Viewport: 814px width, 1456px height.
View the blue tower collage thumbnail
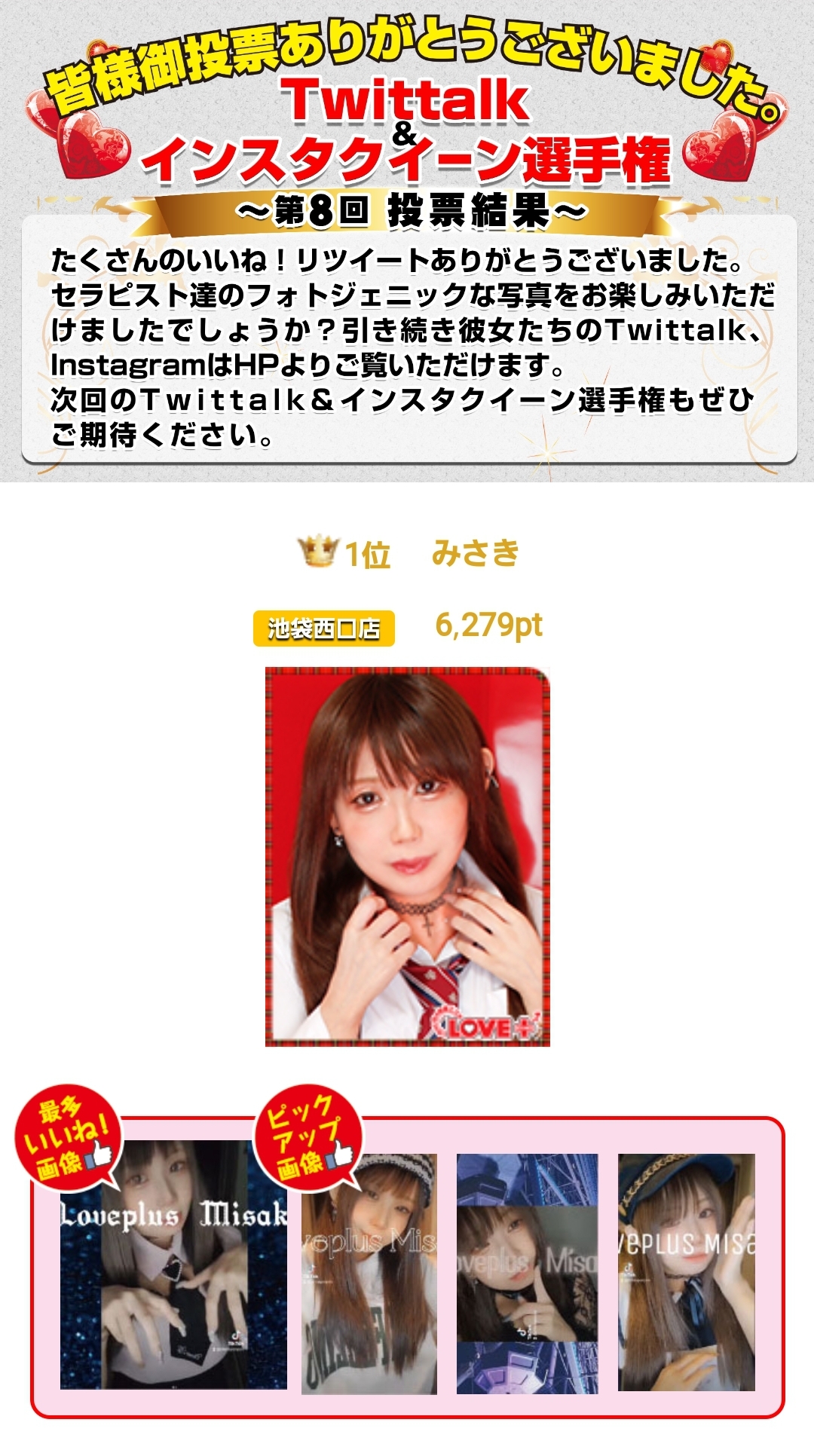(x=527, y=1274)
